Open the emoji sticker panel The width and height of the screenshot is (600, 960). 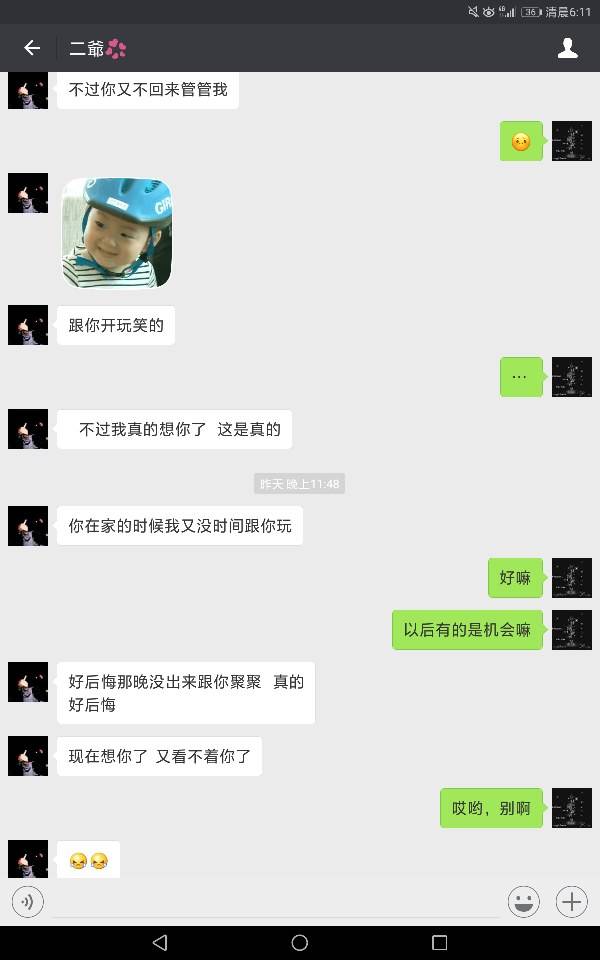(x=523, y=901)
